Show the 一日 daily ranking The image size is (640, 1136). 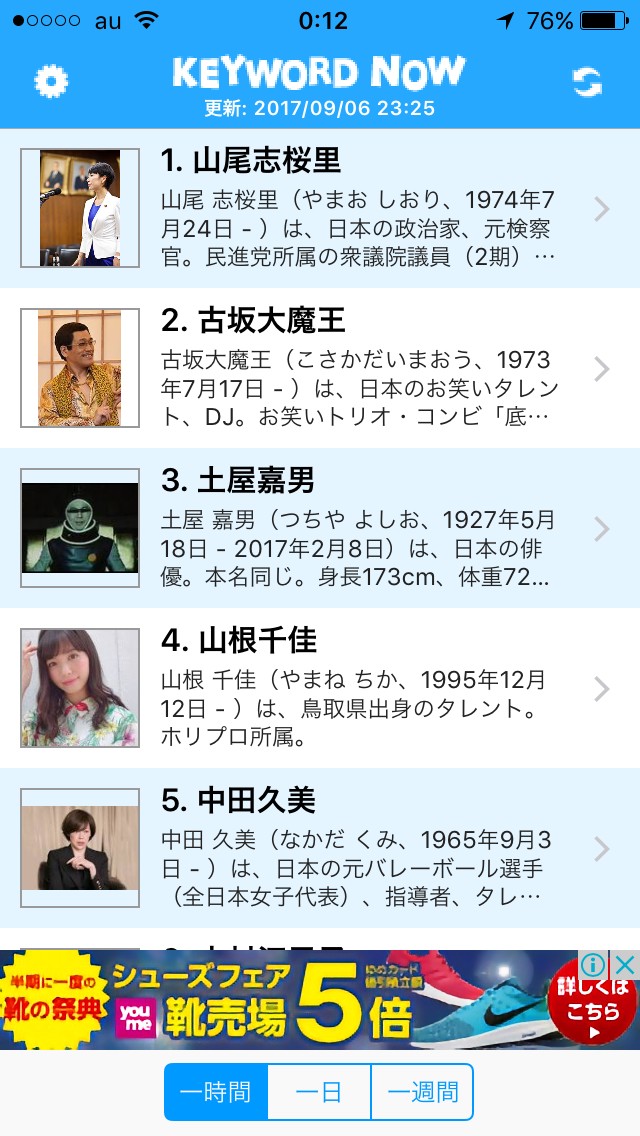(319, 1092)
